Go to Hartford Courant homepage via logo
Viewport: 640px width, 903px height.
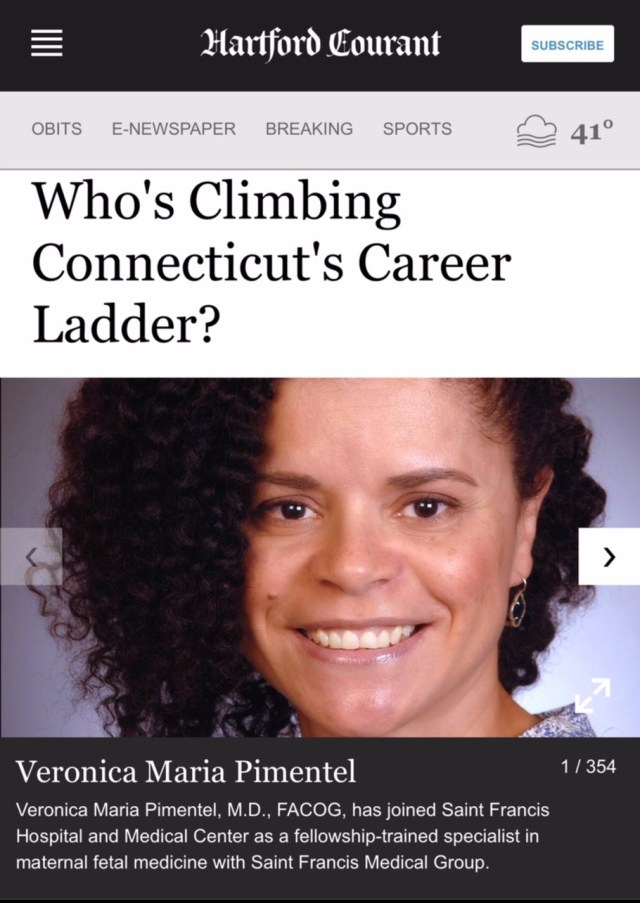(x=320, y=44)
